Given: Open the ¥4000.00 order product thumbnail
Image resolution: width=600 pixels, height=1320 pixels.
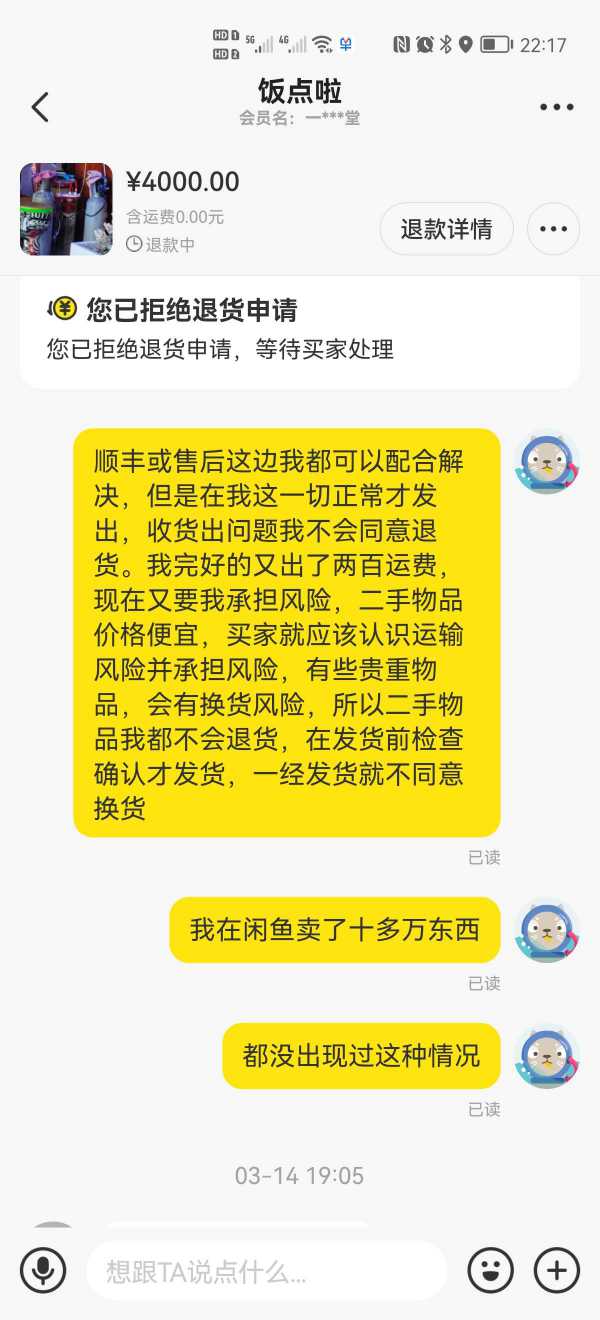Looking at the screenshot, I should [66, 209].
